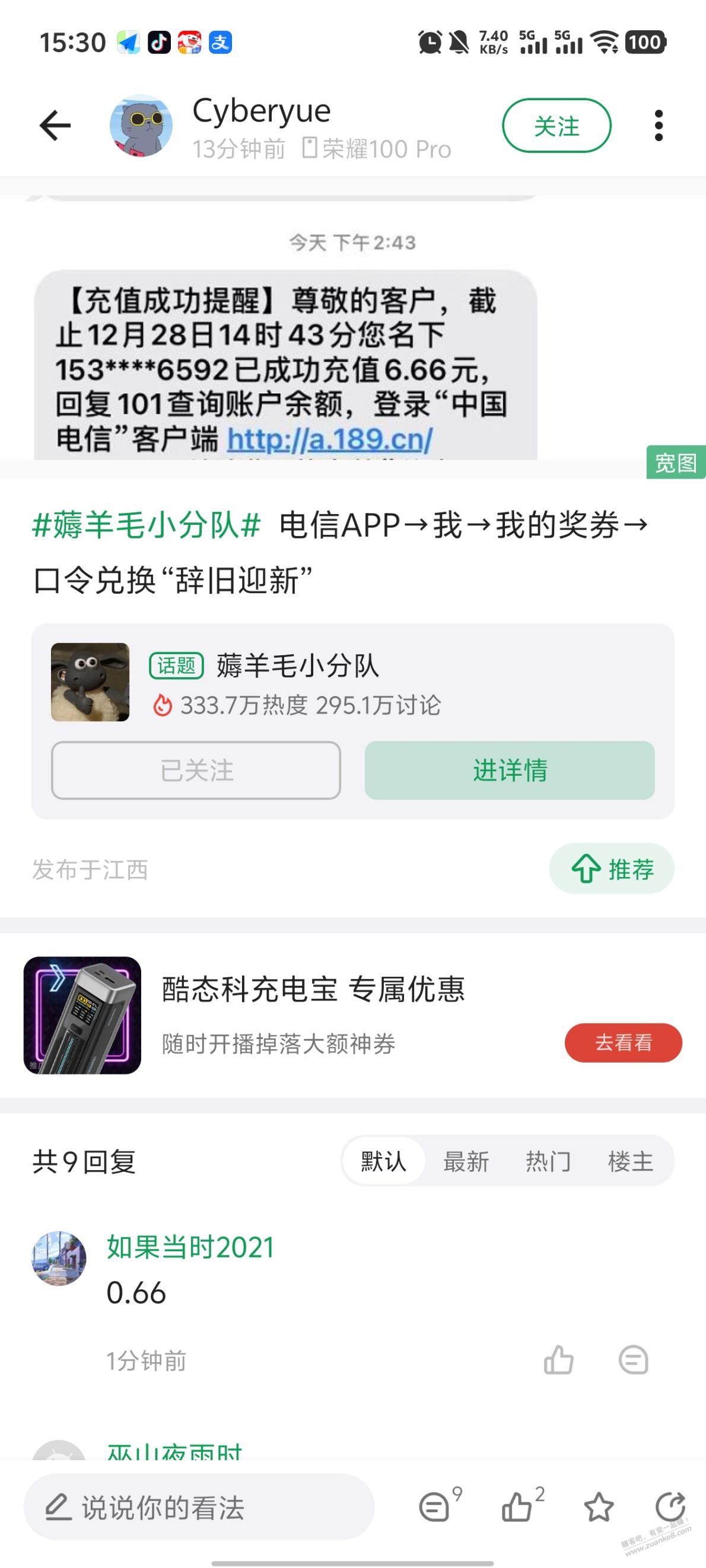Viewport: 706px width, 1568px height.
Task: Open the three-dot overflow menu
Action: 658,126
